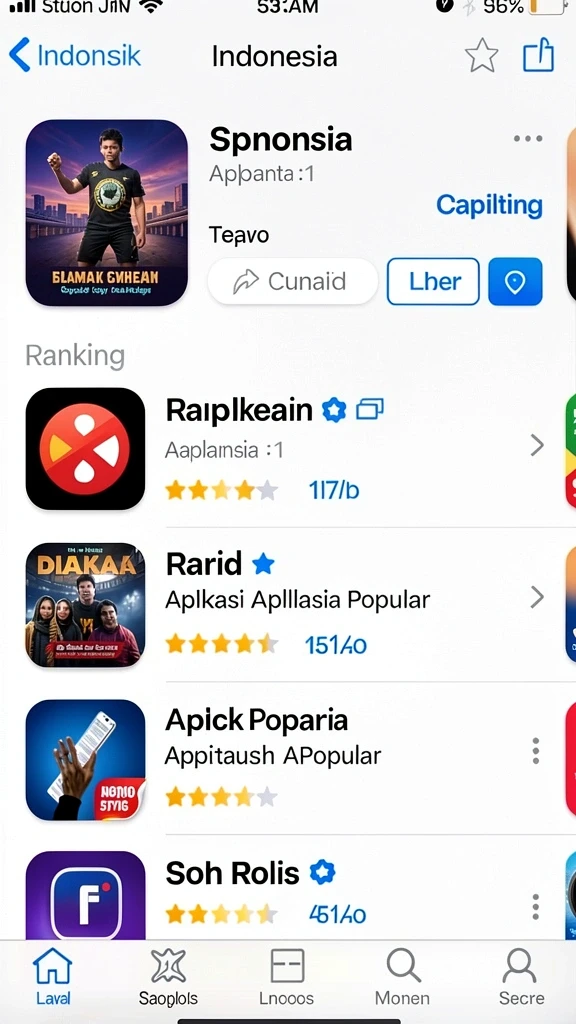Switch to the Lnooos tab
The image size is (576, 1024).
coord(287,977)
